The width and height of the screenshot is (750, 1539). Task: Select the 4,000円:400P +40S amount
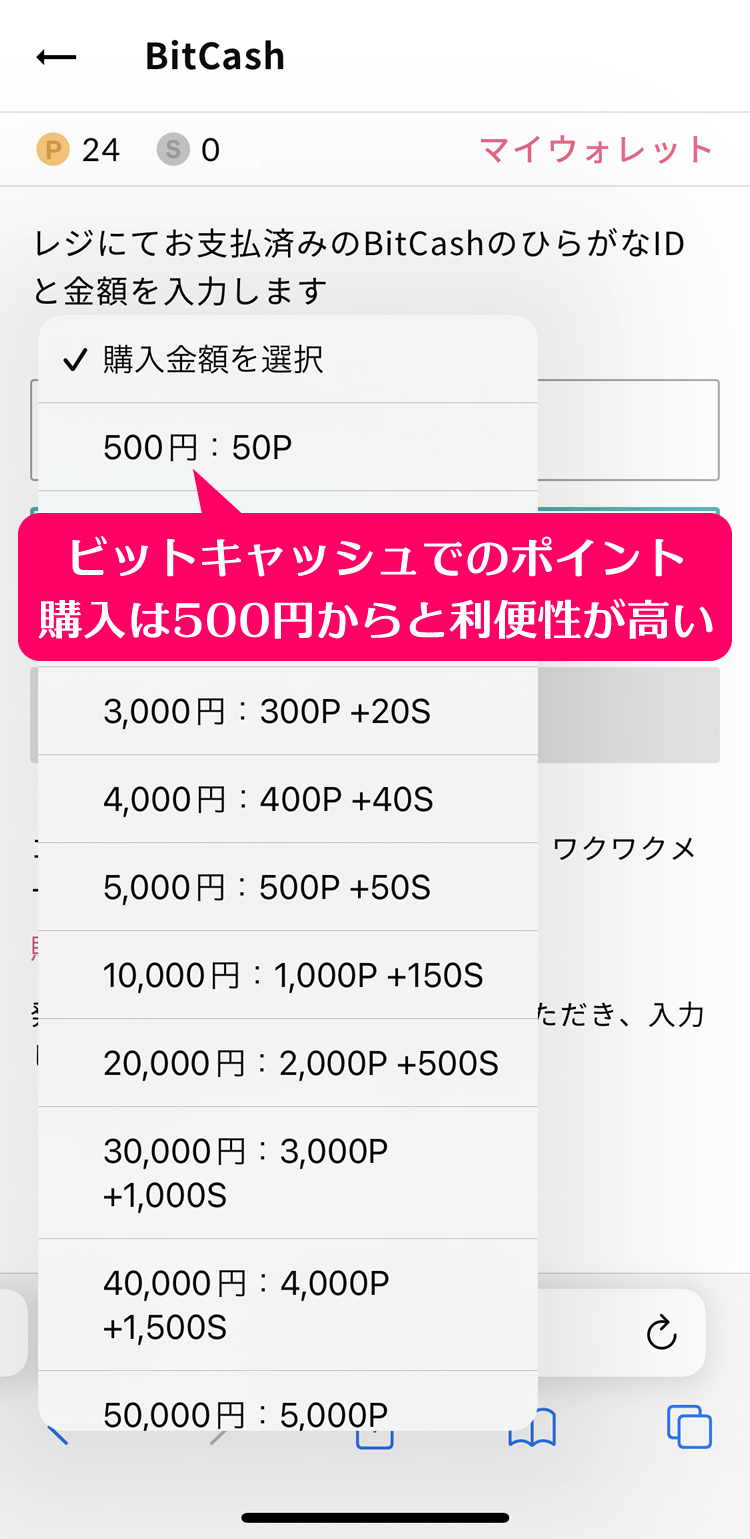[x=287, y=800]
